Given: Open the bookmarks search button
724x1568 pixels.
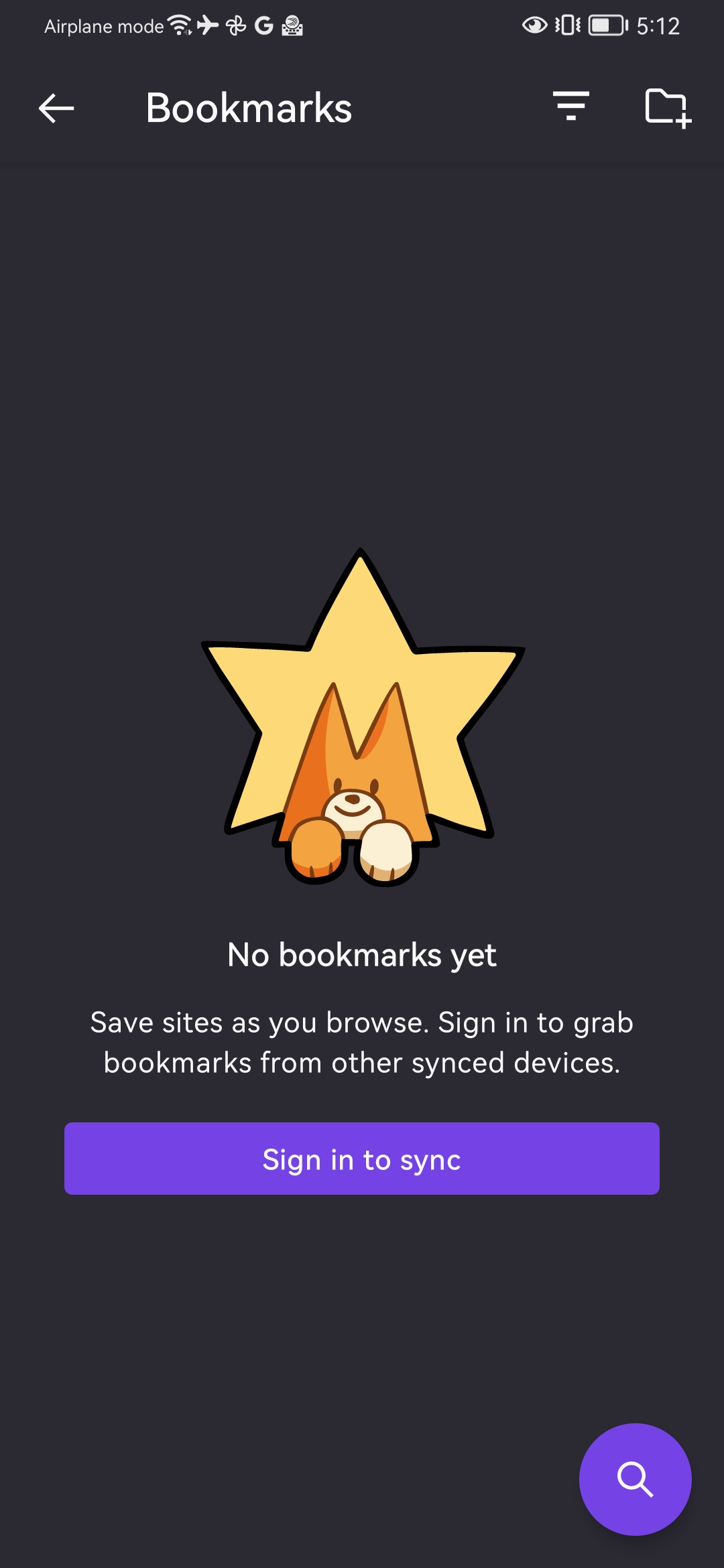Looking at the screenshot, I should [x=635, y=1480].
